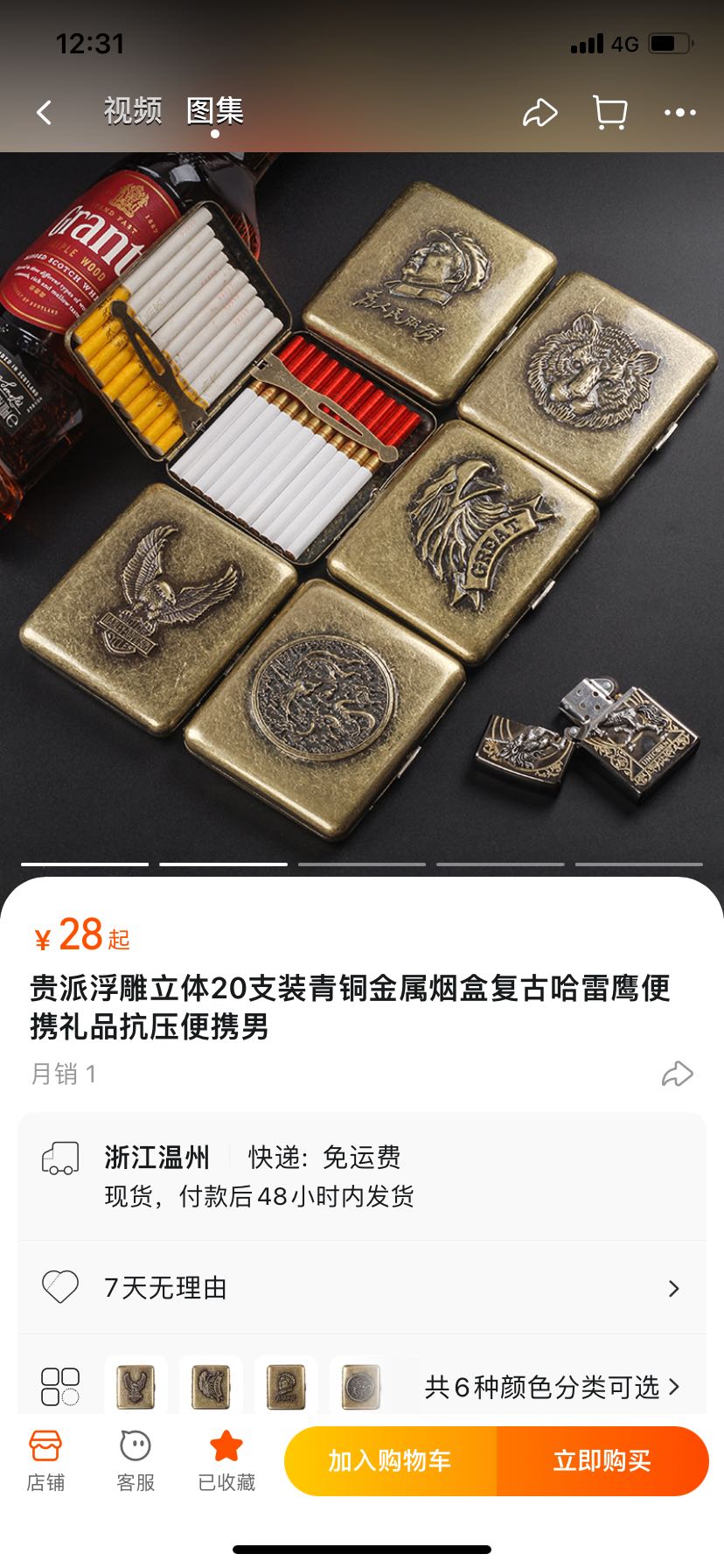Buy now with 立即购买
The image size is (724, 1568).
[x=602, y=1460]
